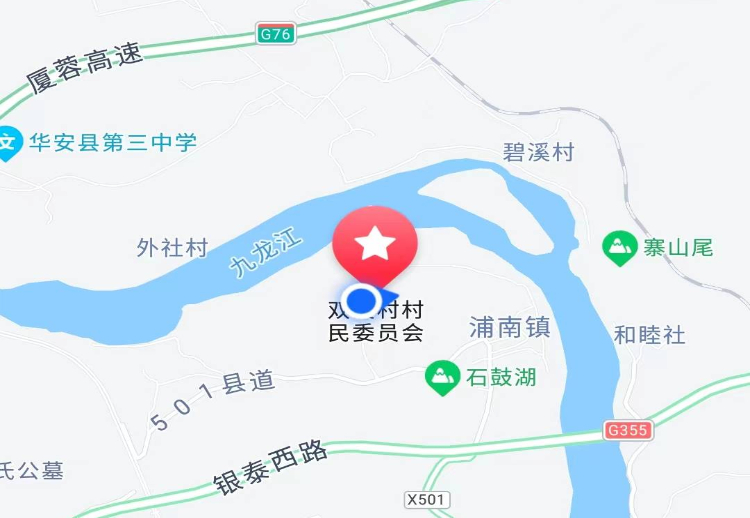Screen dimensions: 750x518
Task: Select the 石鼓湖 scenic spot marker
Action: [441, 377]
